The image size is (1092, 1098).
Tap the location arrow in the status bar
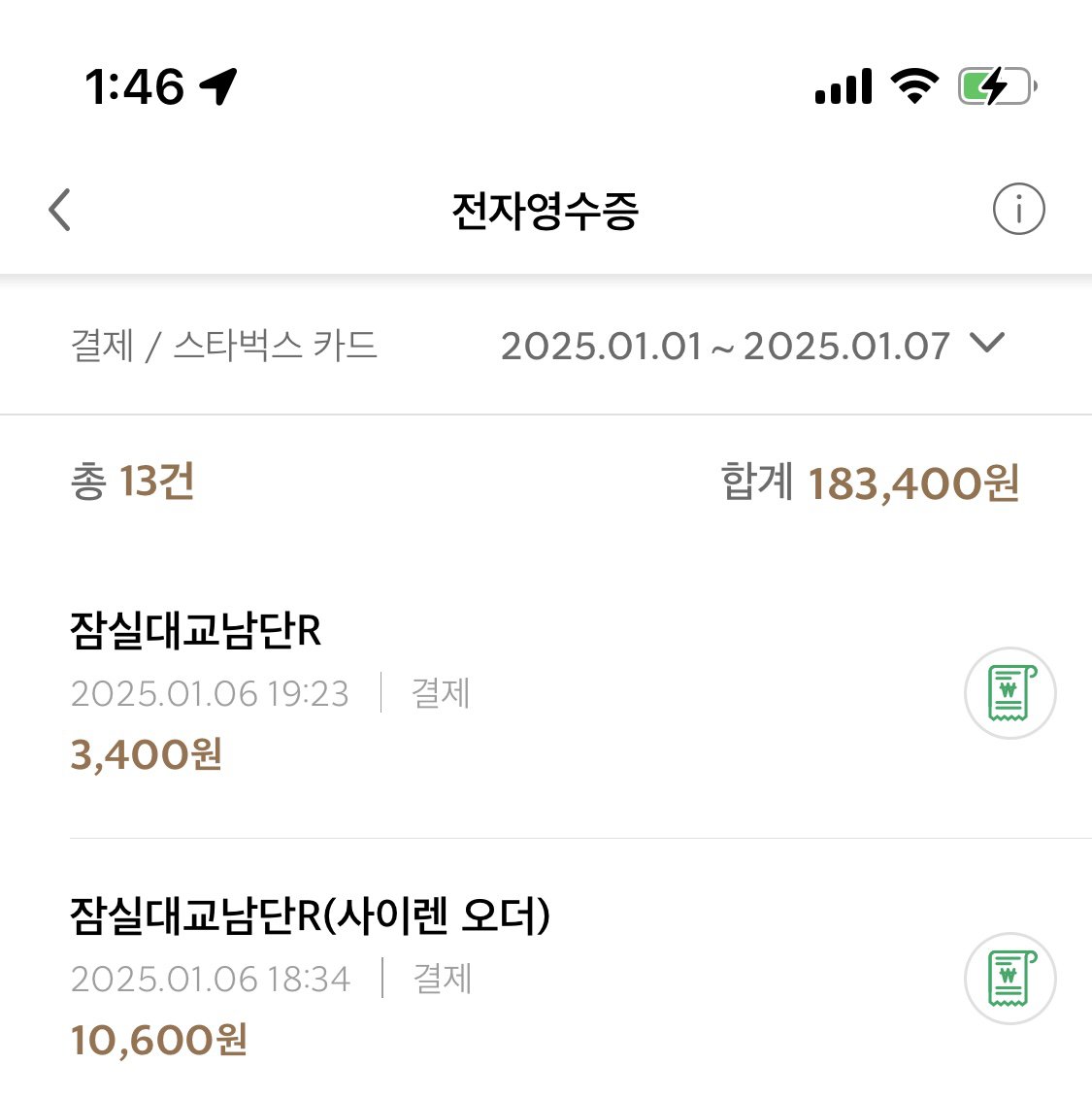(x=221, y=86)
